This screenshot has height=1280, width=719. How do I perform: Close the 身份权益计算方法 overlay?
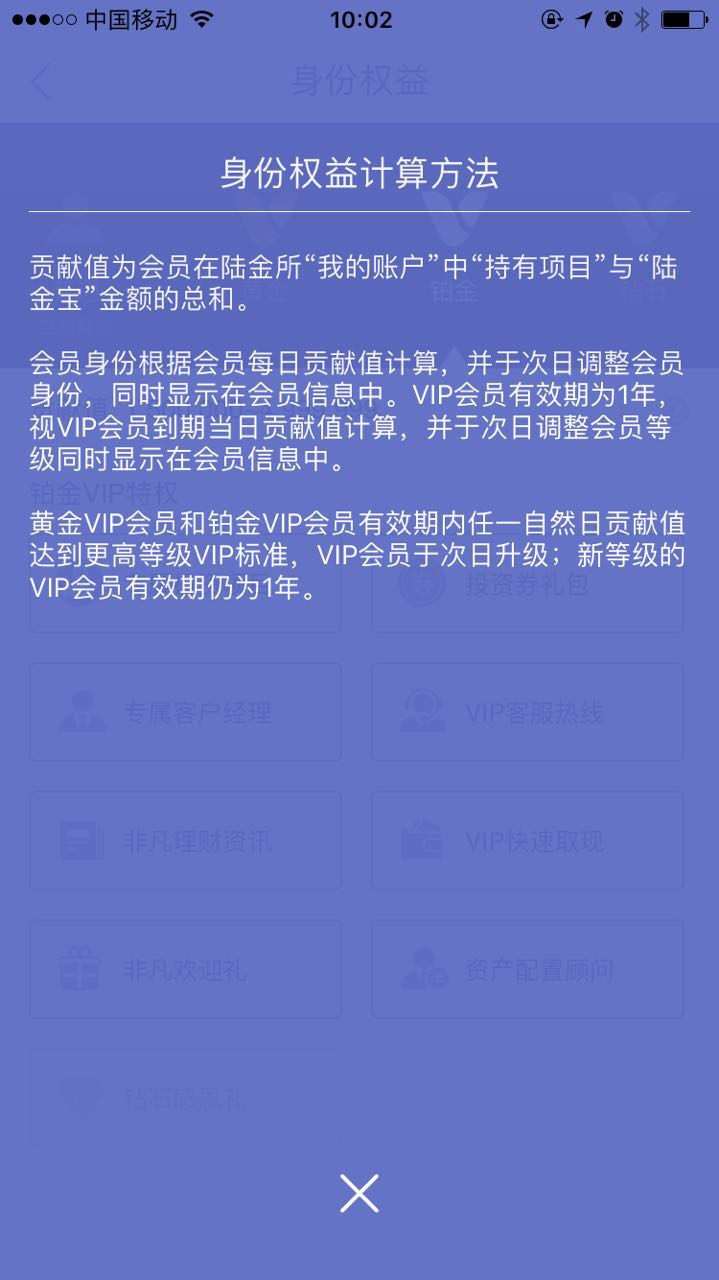pyautogui.click(x=359, y=1192)
